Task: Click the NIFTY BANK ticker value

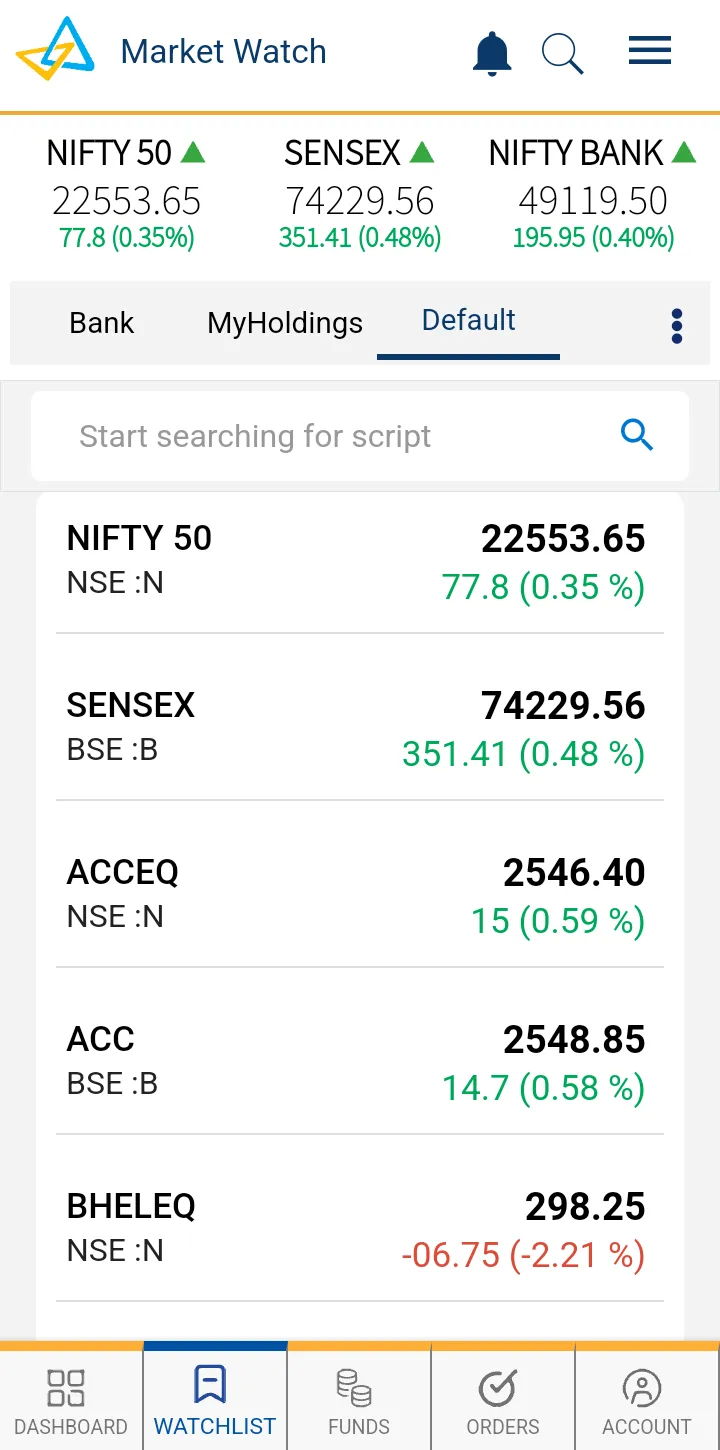Action: coord(593,198)
